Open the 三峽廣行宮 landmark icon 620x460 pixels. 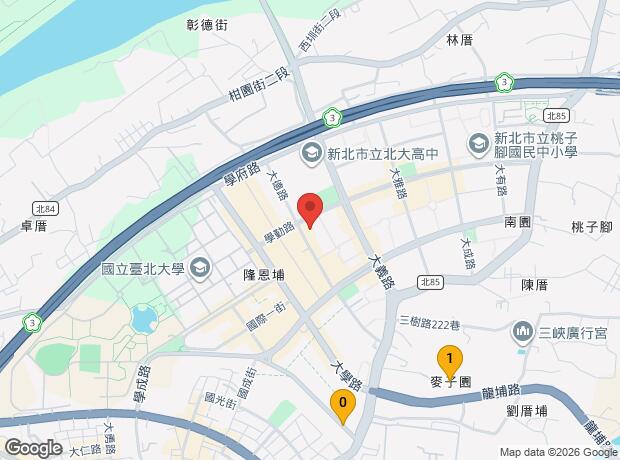point(524,333)
